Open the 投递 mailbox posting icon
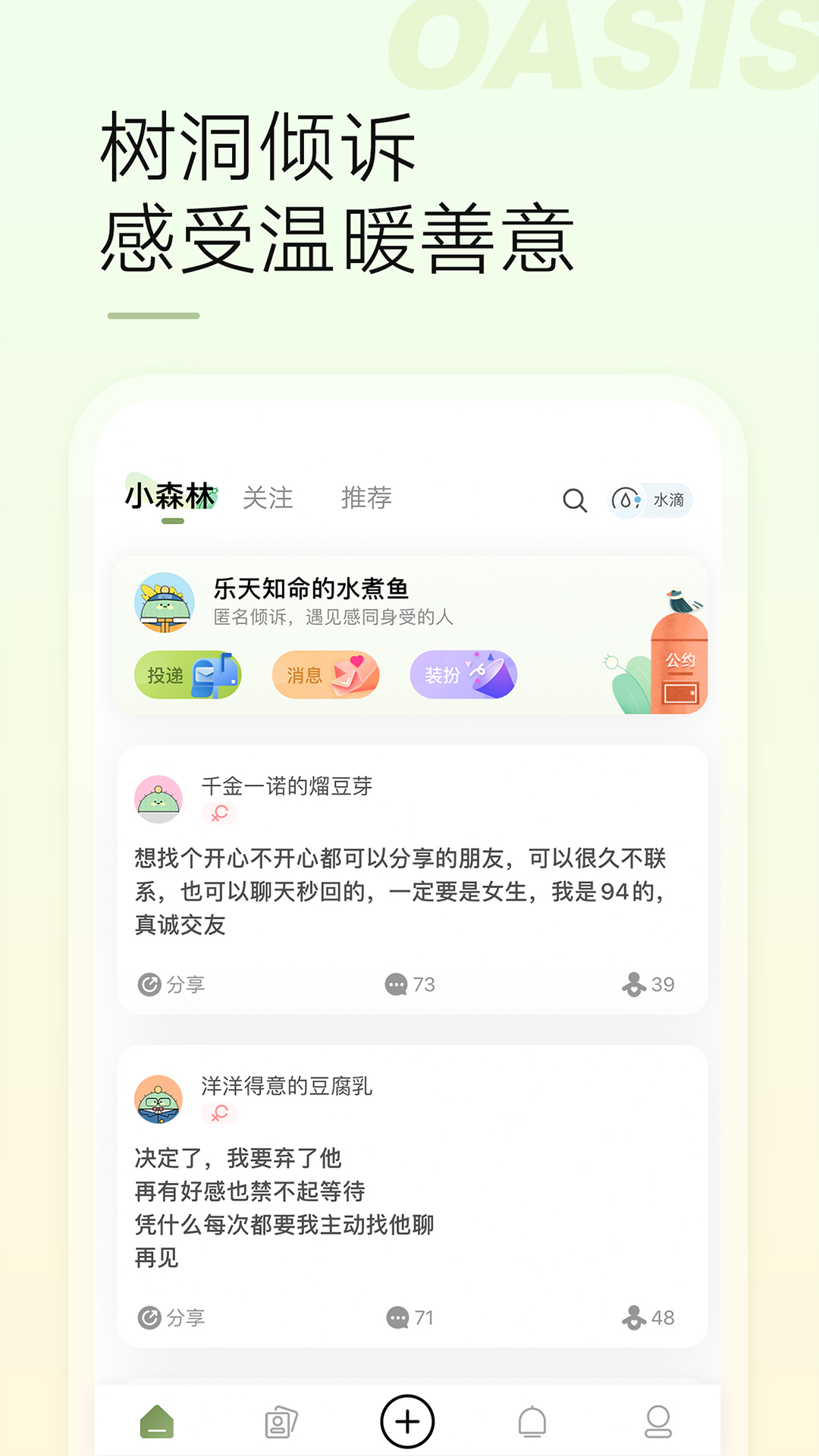Viewport: 819px width, 1456px height. coord(187,674)
